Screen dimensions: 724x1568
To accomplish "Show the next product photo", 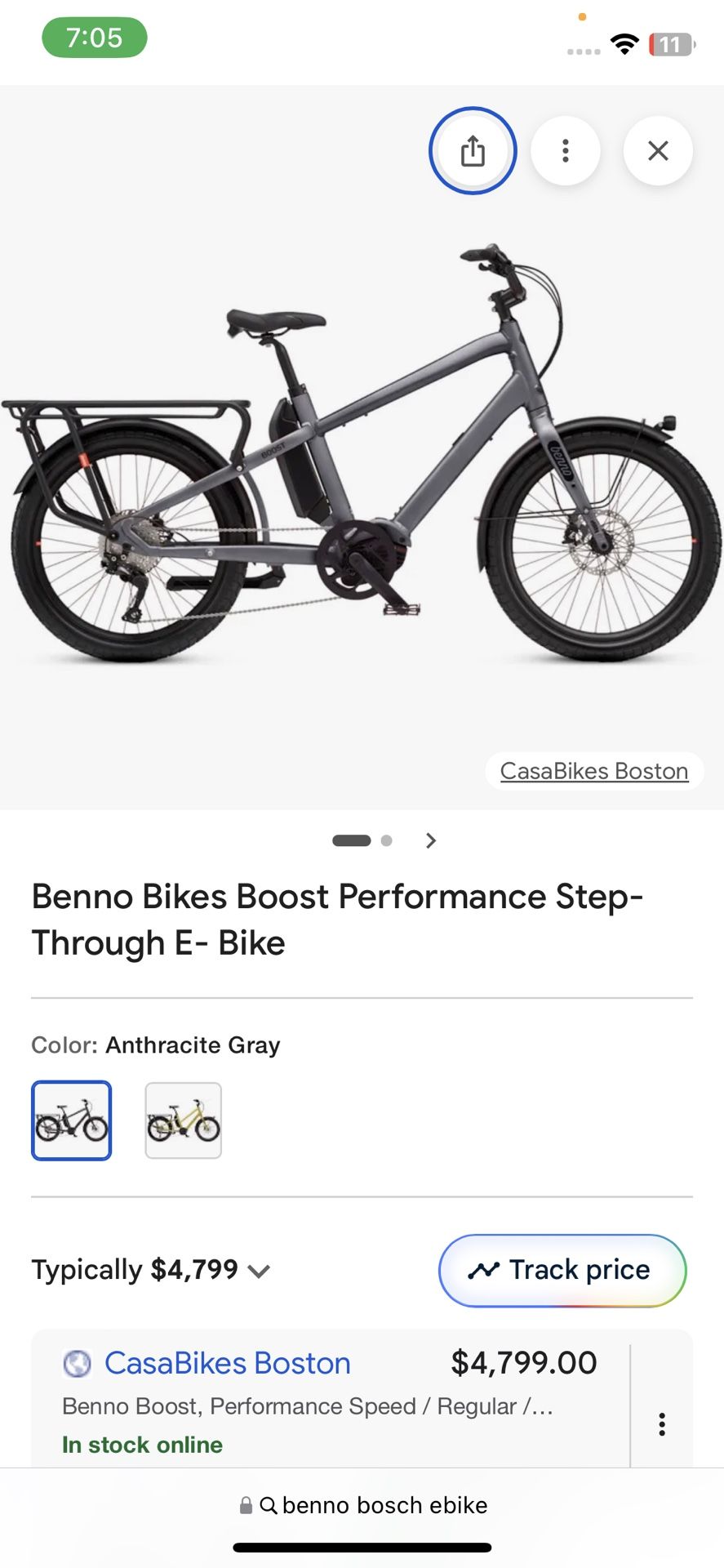I will 431,840.
